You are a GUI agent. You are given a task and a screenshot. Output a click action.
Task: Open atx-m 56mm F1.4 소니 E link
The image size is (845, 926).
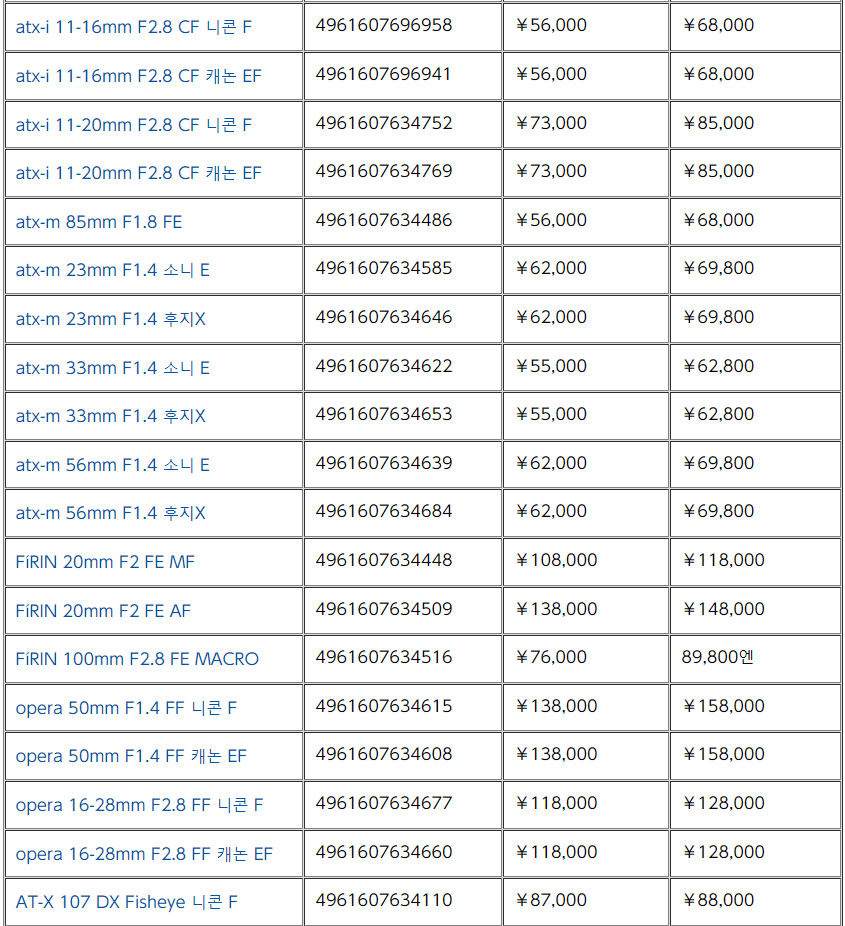coord(112,465)
